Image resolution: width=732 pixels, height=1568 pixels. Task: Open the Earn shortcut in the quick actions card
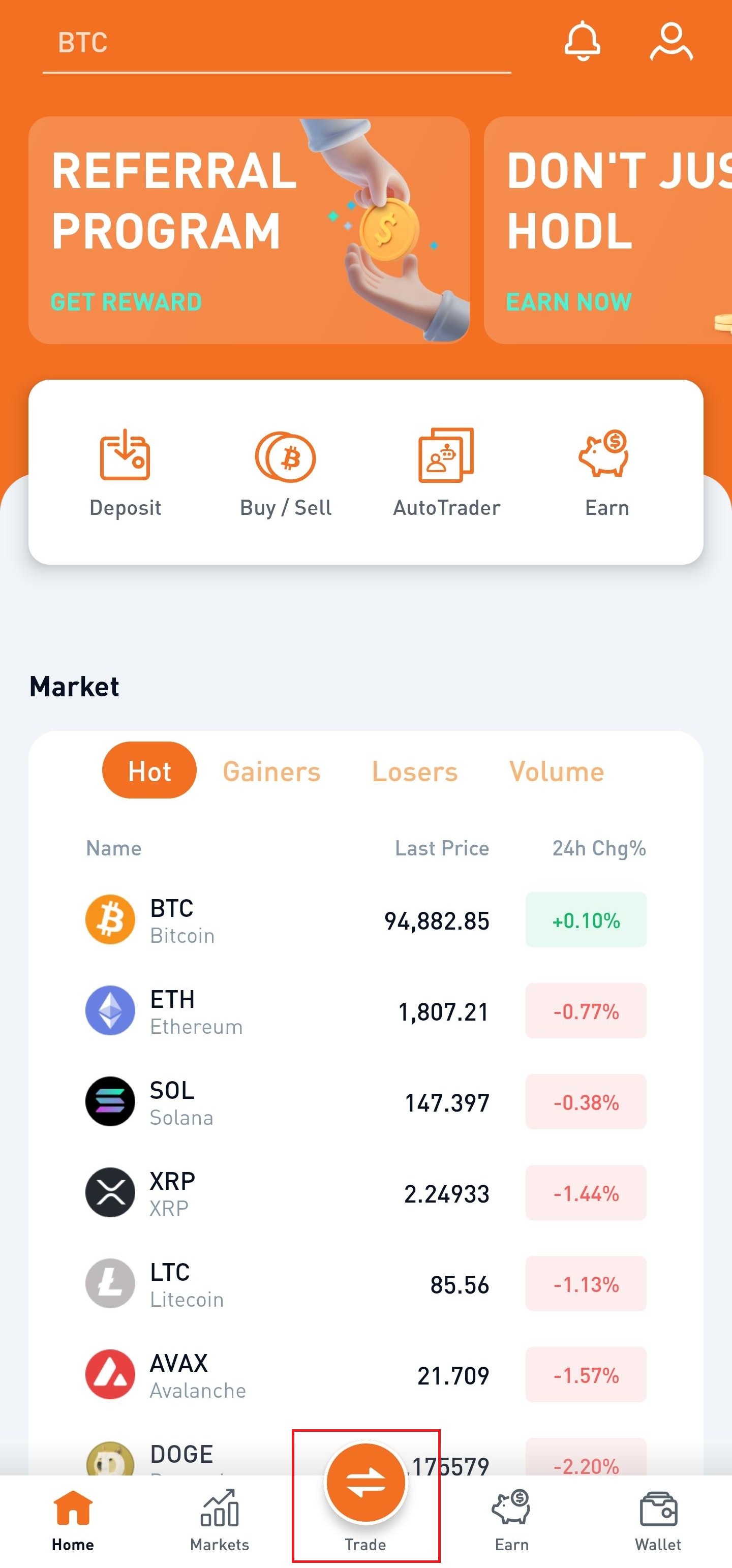tap(606, 472)
